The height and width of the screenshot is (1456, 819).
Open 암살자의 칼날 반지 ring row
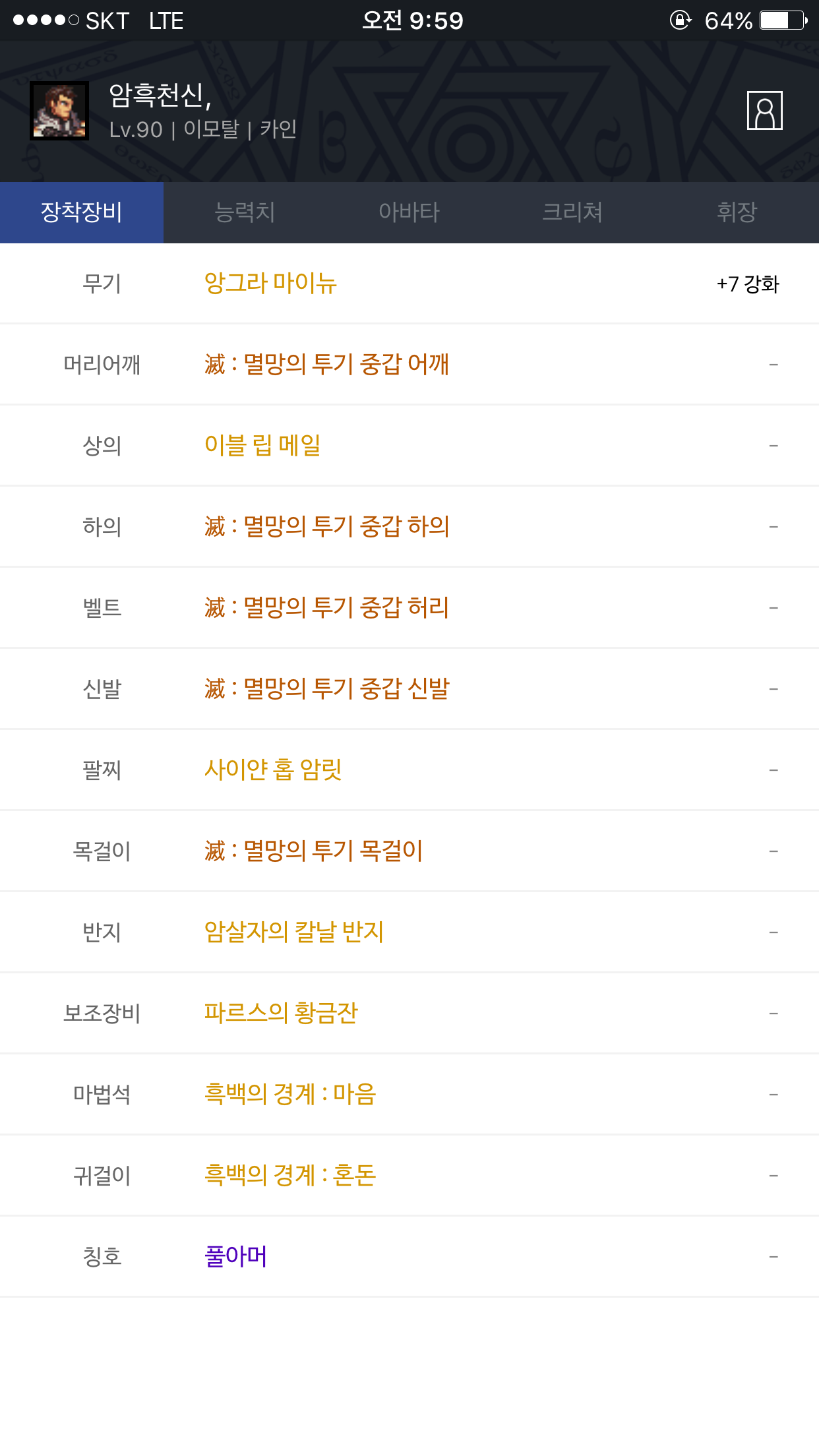click(x=409, y=932)
